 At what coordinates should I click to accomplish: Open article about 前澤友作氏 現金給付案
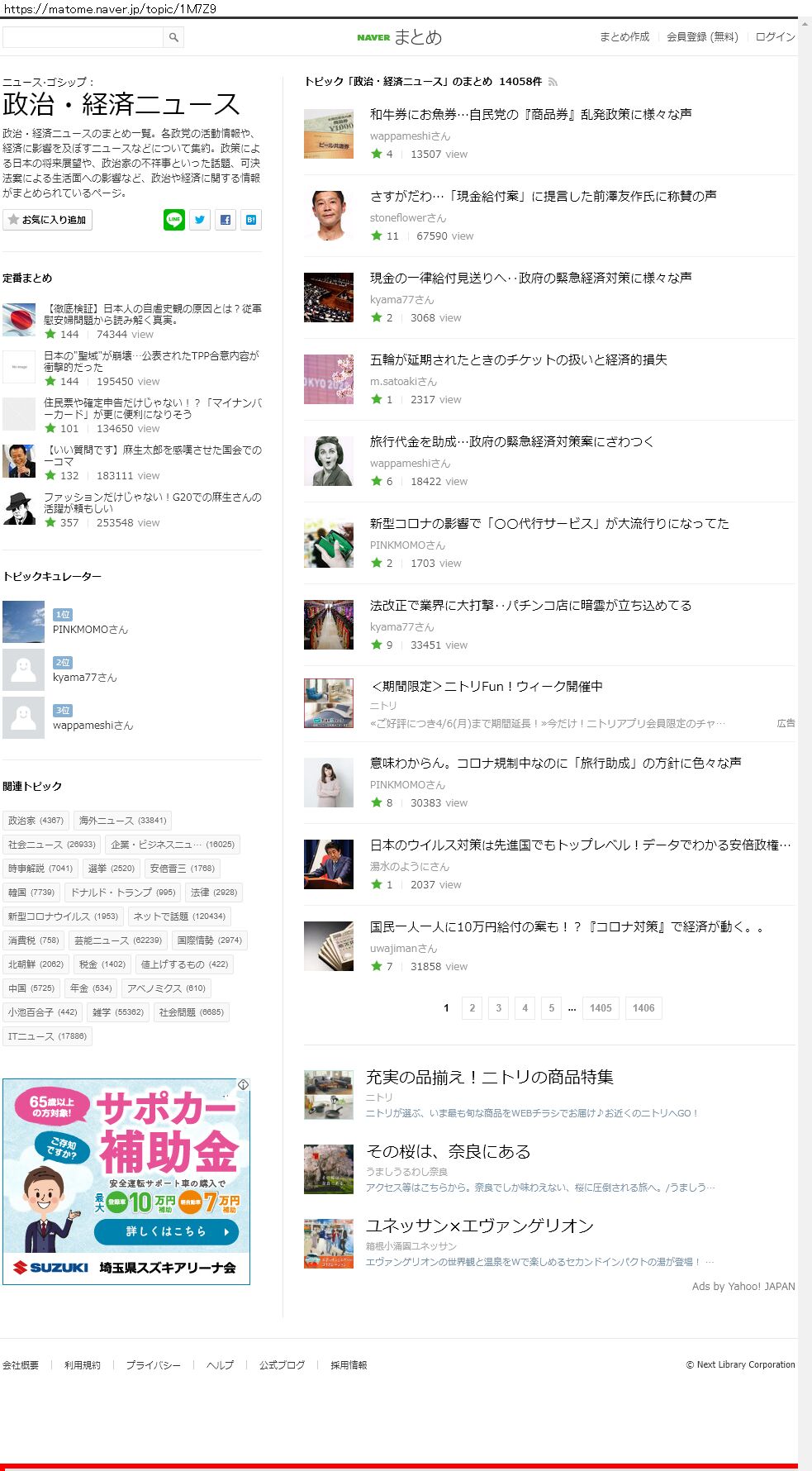(543, 196)
